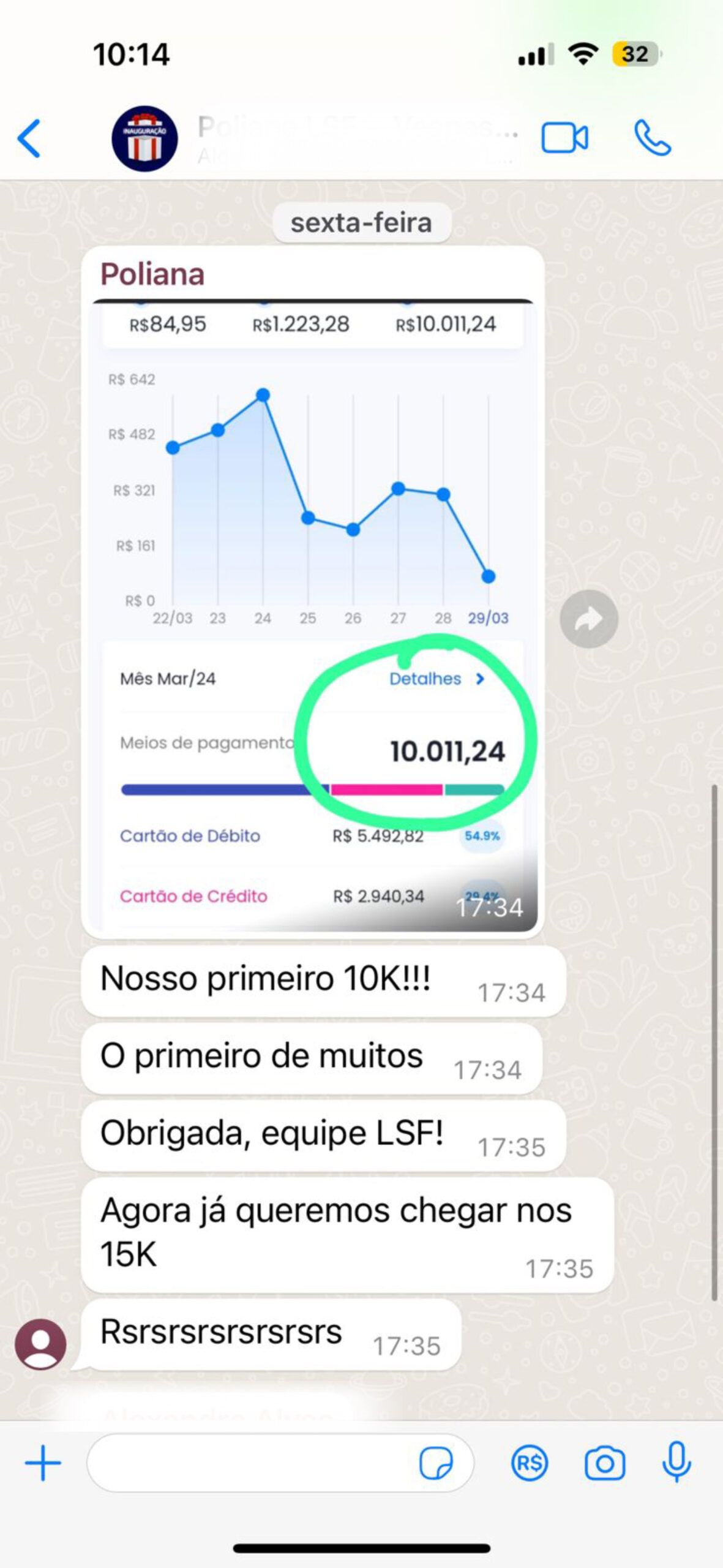Open the camera
The width and height of the screenshot is (723, 1568).
[605, 1463]
